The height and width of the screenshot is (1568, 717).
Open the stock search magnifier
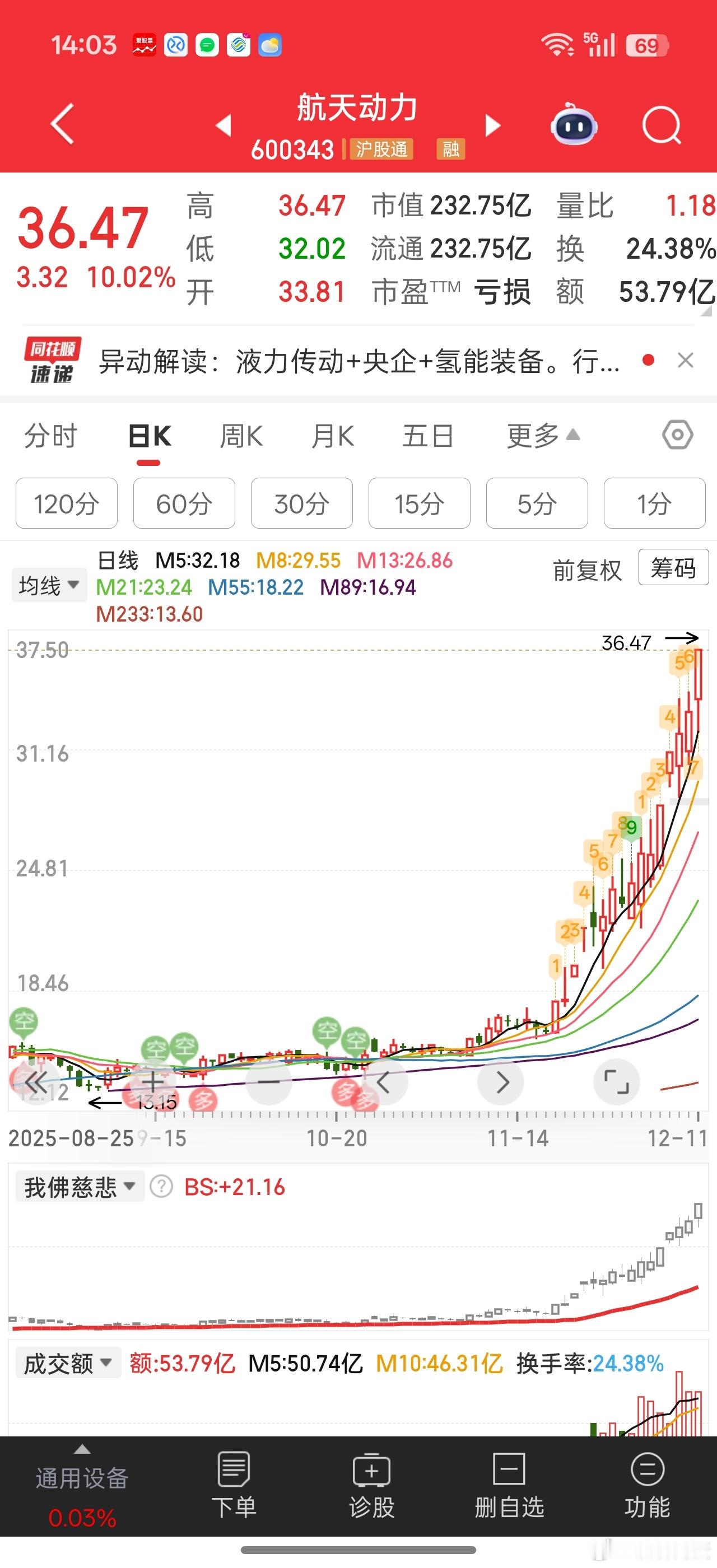661,125
